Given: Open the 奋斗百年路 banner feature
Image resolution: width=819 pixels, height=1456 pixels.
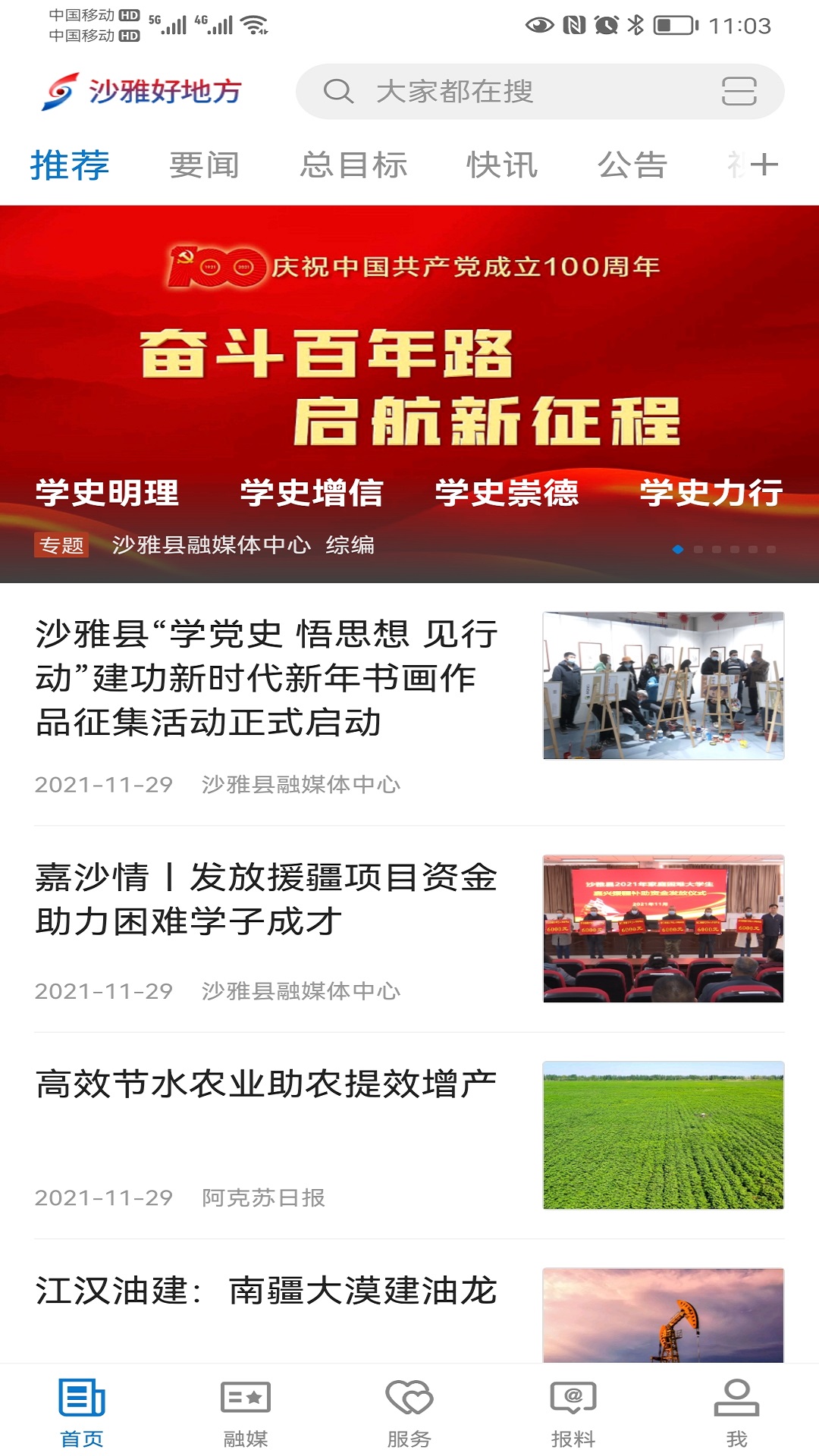Looking at the screenshot, I should click(x=409, y=394).
